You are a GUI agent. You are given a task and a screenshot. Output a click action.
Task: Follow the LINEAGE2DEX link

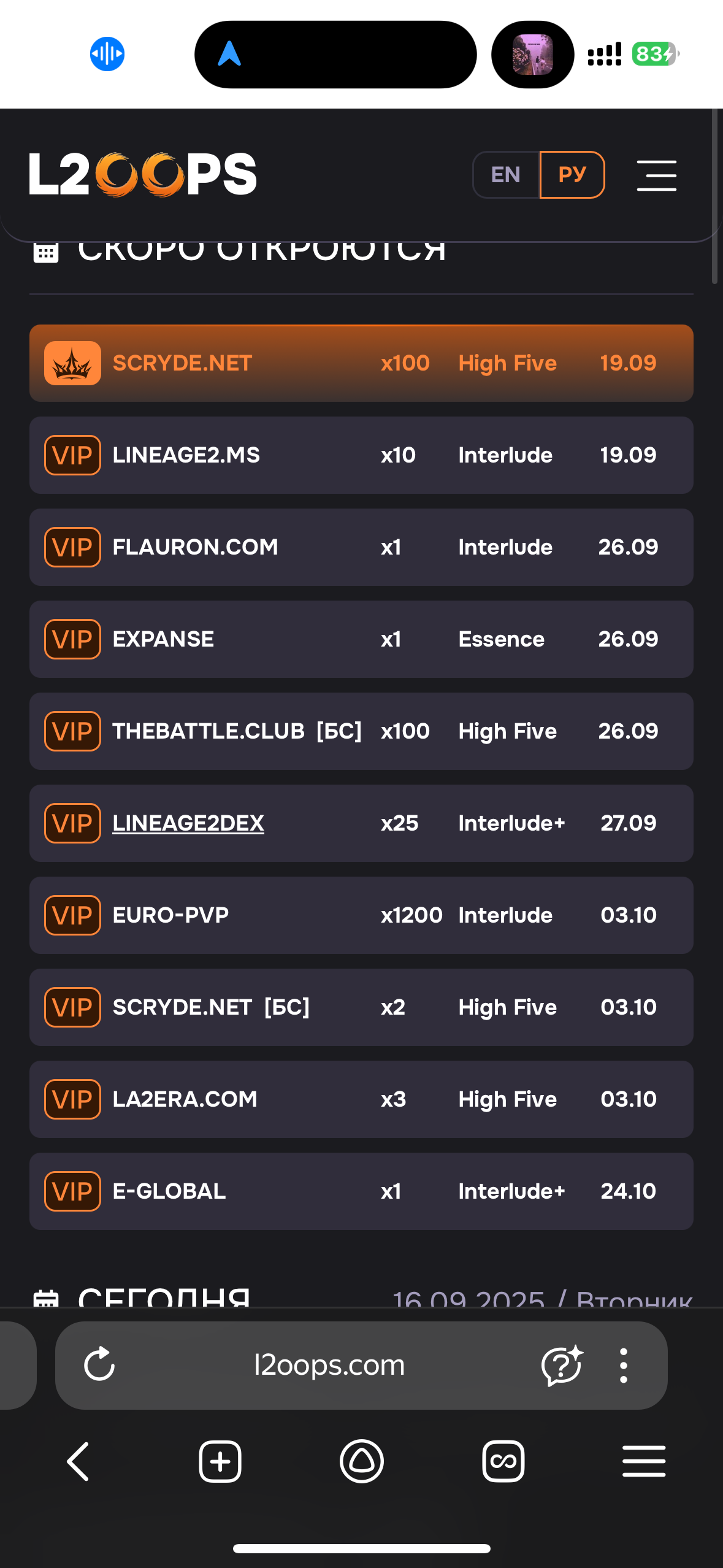(x=188, y=823)
